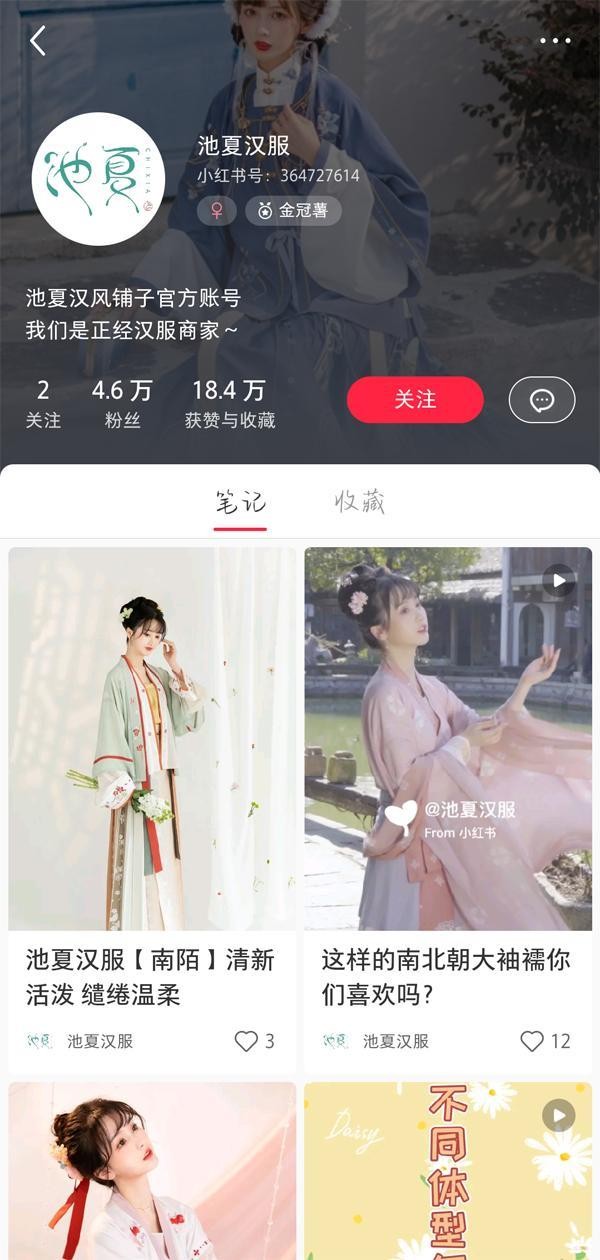View the 4.6万 粉丝 followers list
This screenshot has height=1260, width=600.
coord(122,404)
